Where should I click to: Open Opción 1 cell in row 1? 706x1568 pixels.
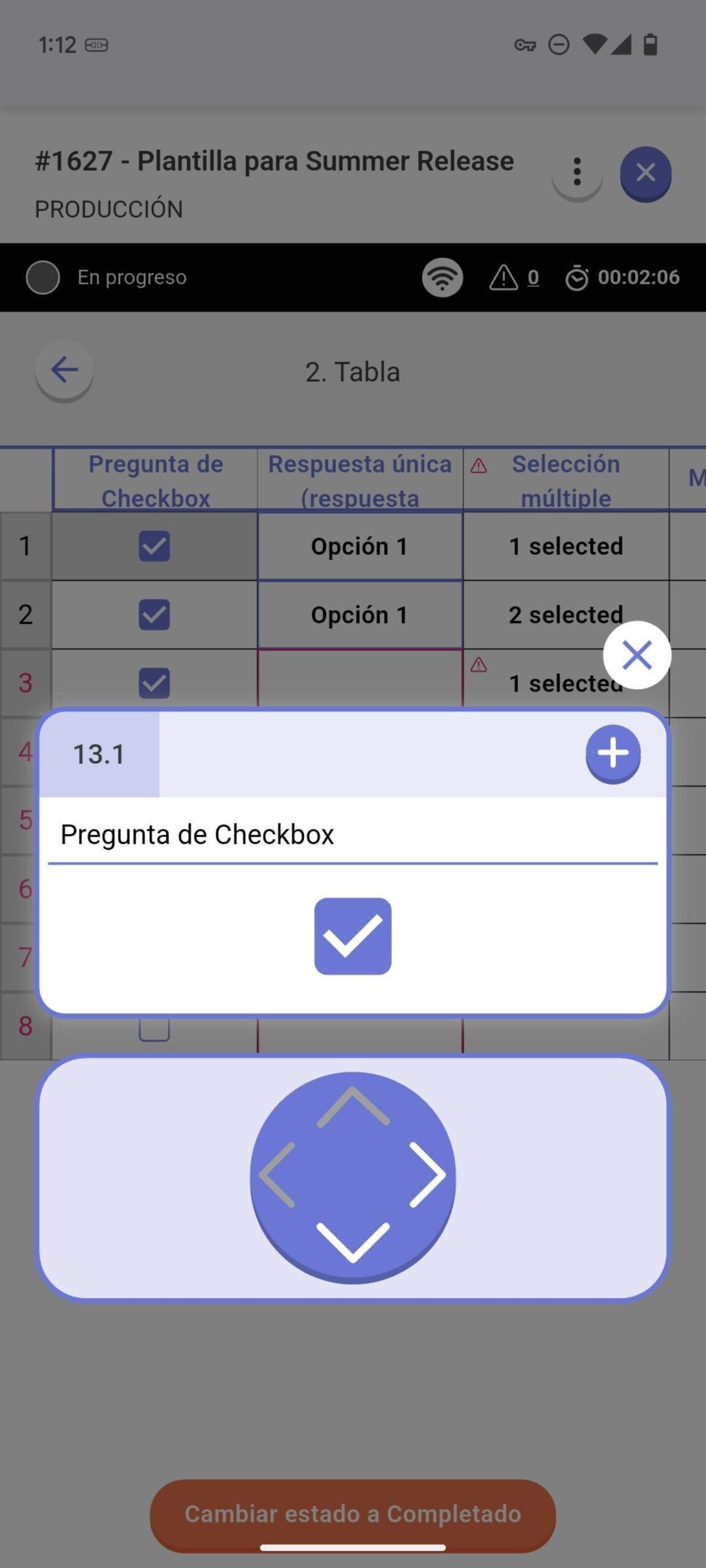[360, 546]
